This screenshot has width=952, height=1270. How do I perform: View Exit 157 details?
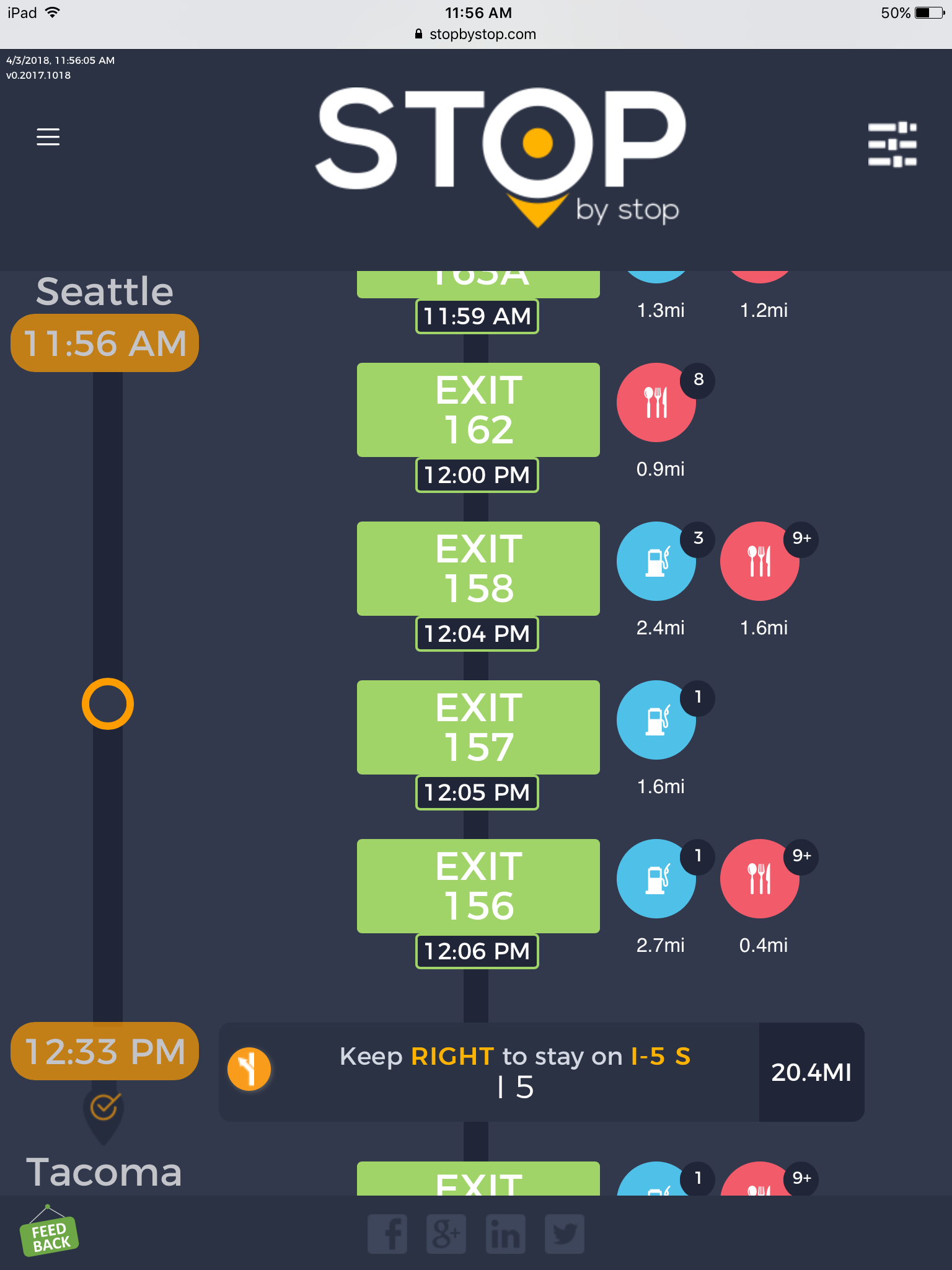478,727
